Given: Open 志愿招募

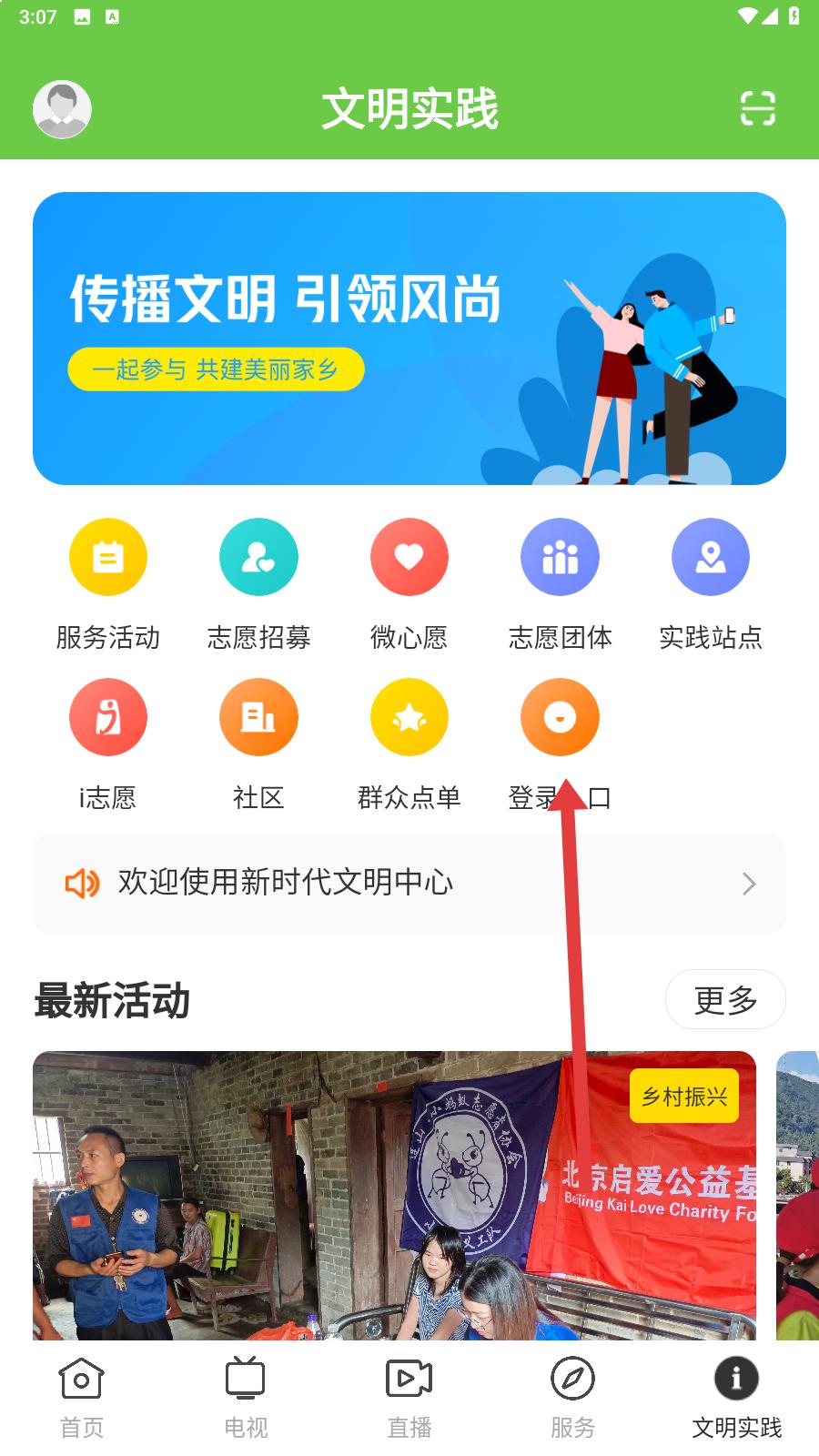Looking at the screenshot, I should coord(258,584).
